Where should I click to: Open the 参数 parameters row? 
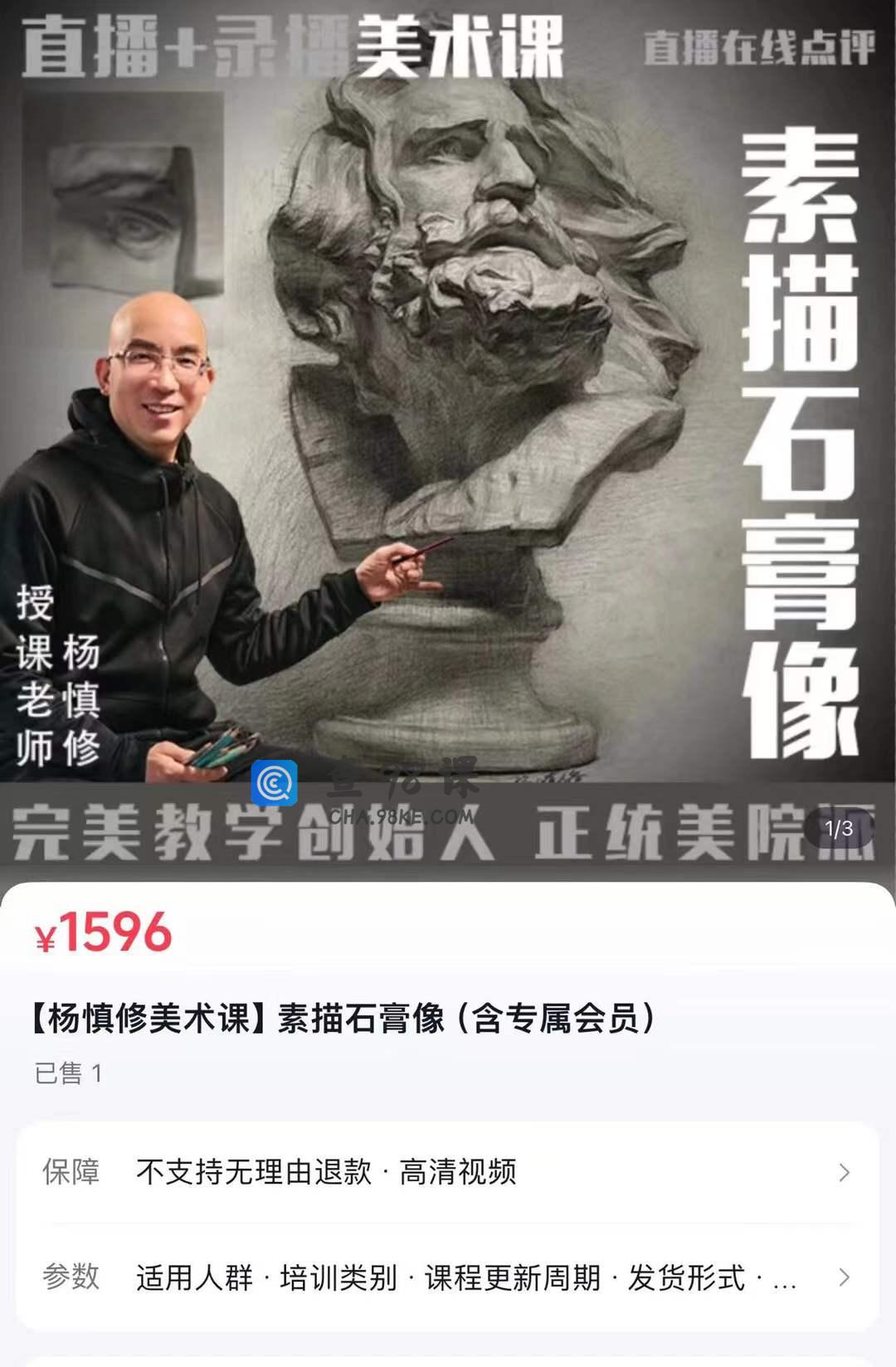pos(448,1277)
